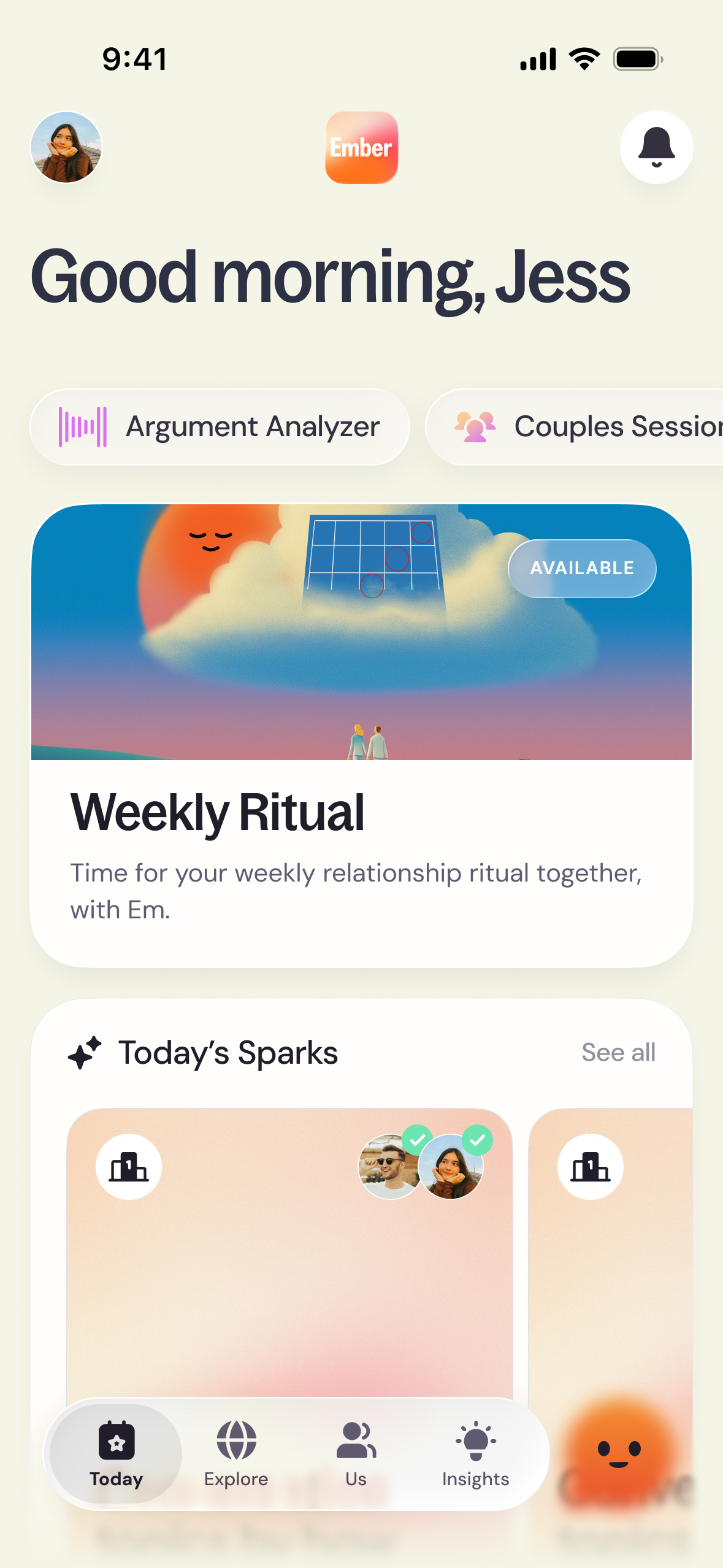Image resolution: width=723 pixels, height=1568 pixels.
Task: Open the first spark card with both avatars
Action: tap(289, 1258)
